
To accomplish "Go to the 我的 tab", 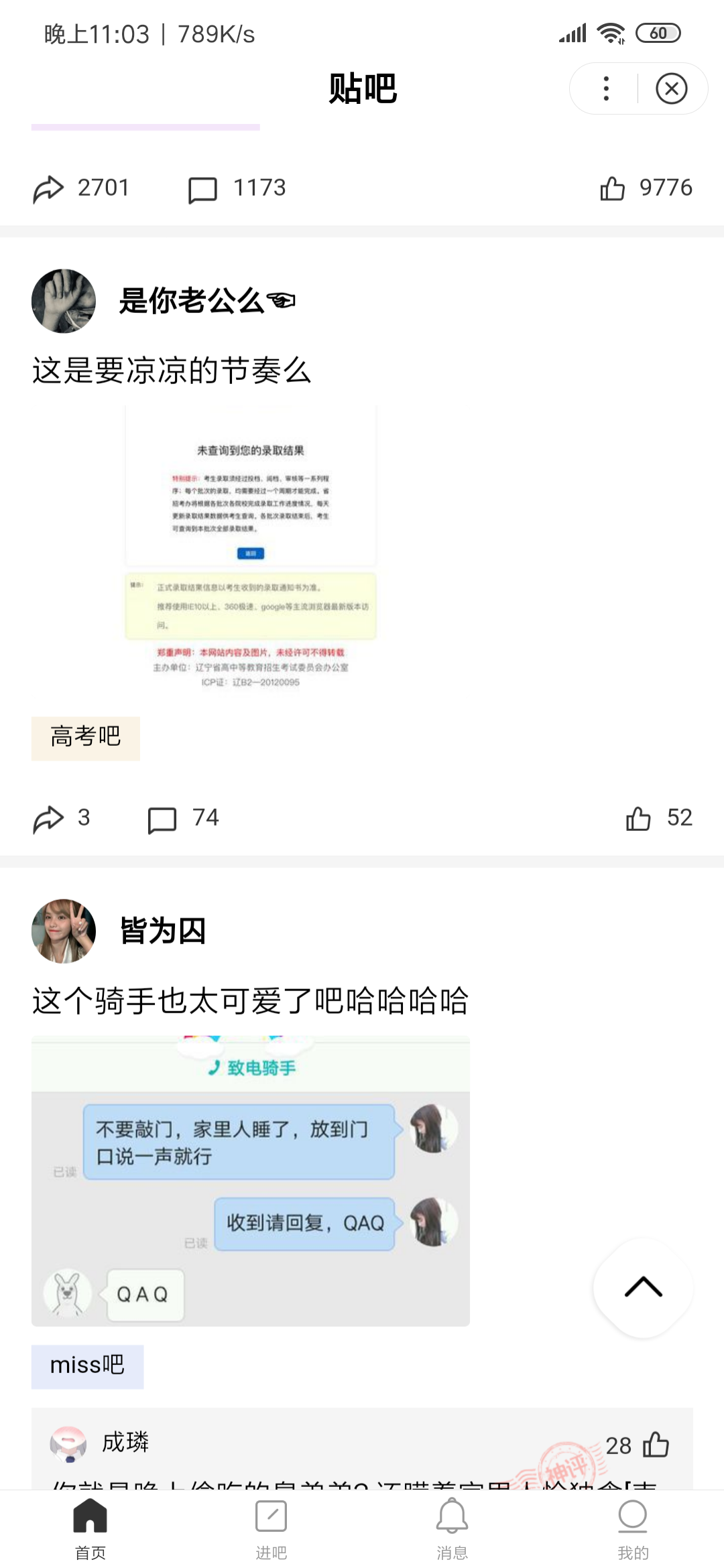I will click(x=633, y=1526).
